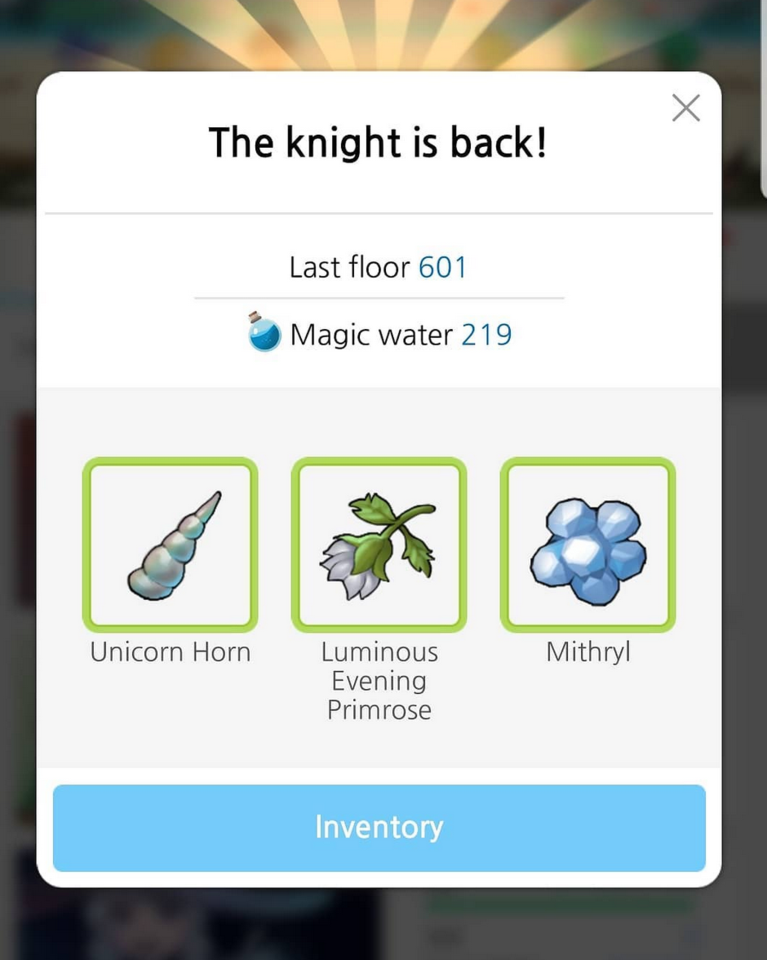Select the Luminous Evening Primrose item
The height and width of the screenshot is (960, 767).
[x=379, y=544]
